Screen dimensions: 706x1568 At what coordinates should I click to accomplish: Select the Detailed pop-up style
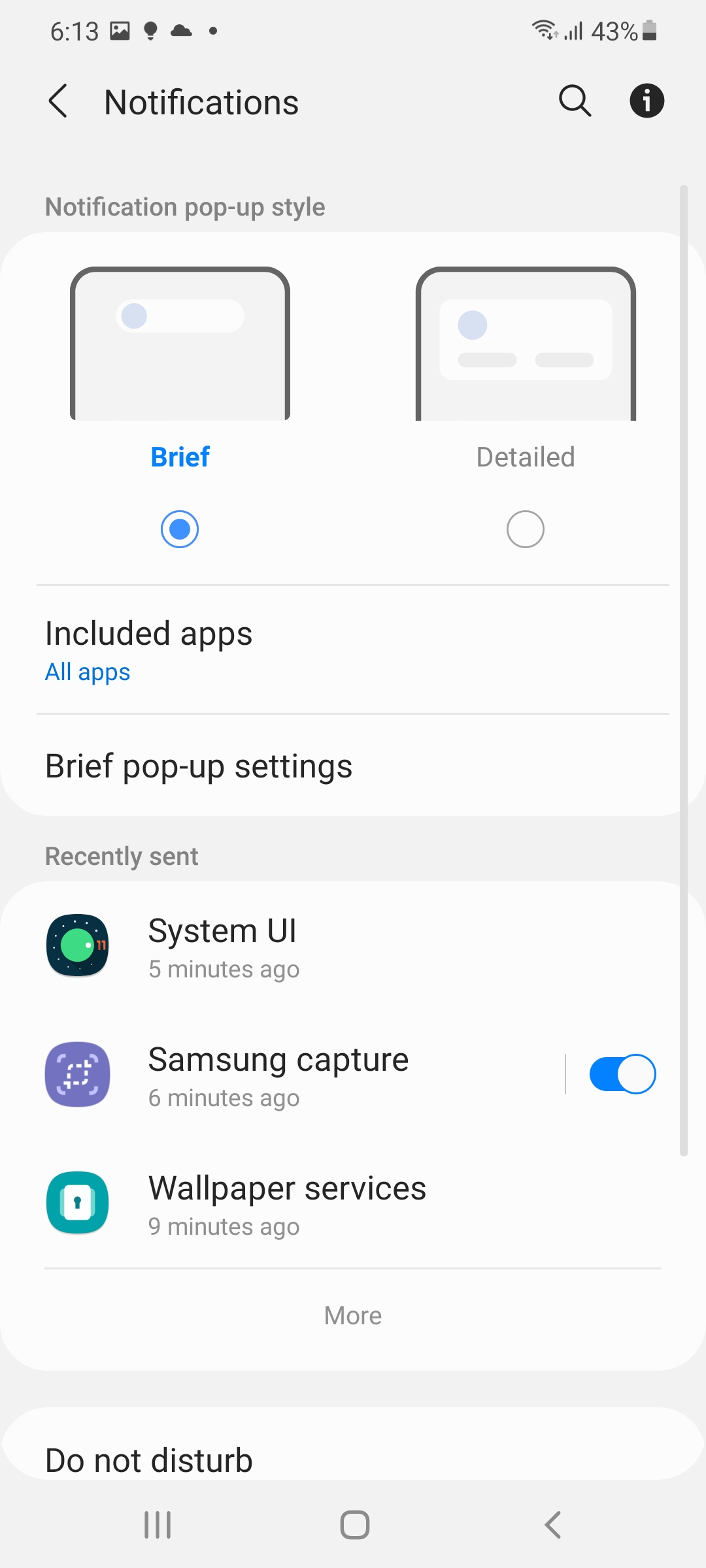pyautogui.click(x=525, y=529)
